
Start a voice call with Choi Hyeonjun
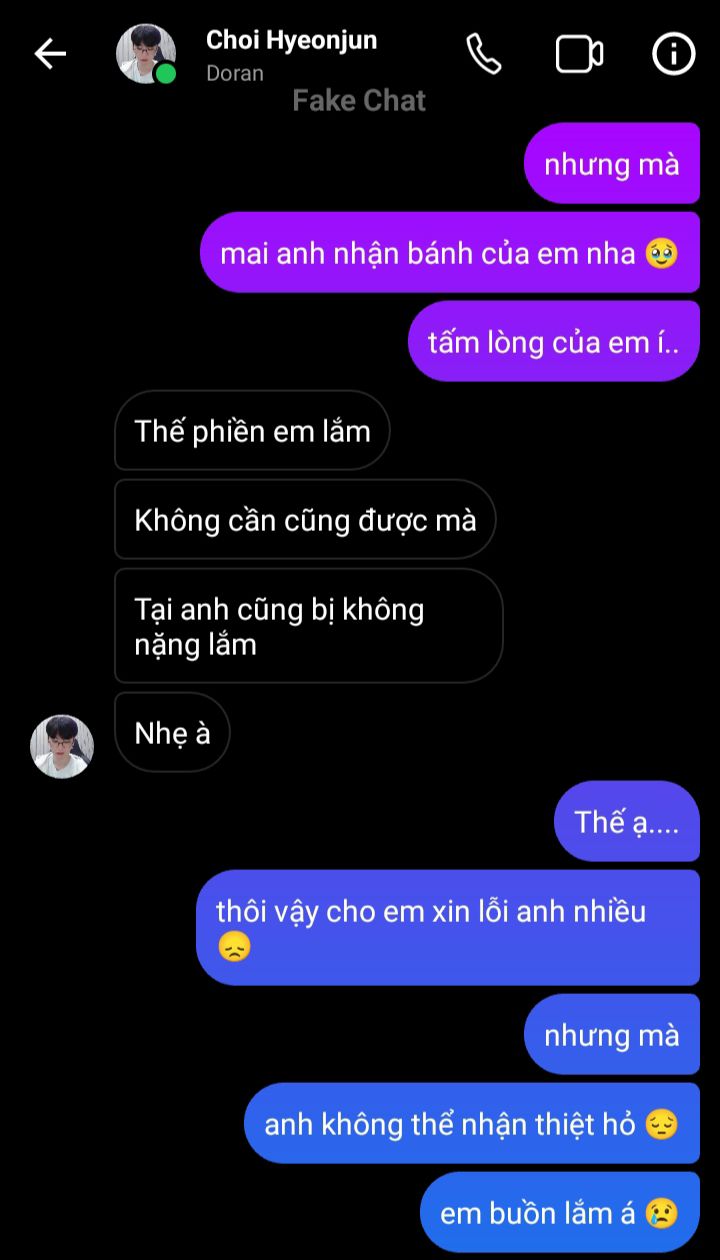pos(484,54)
